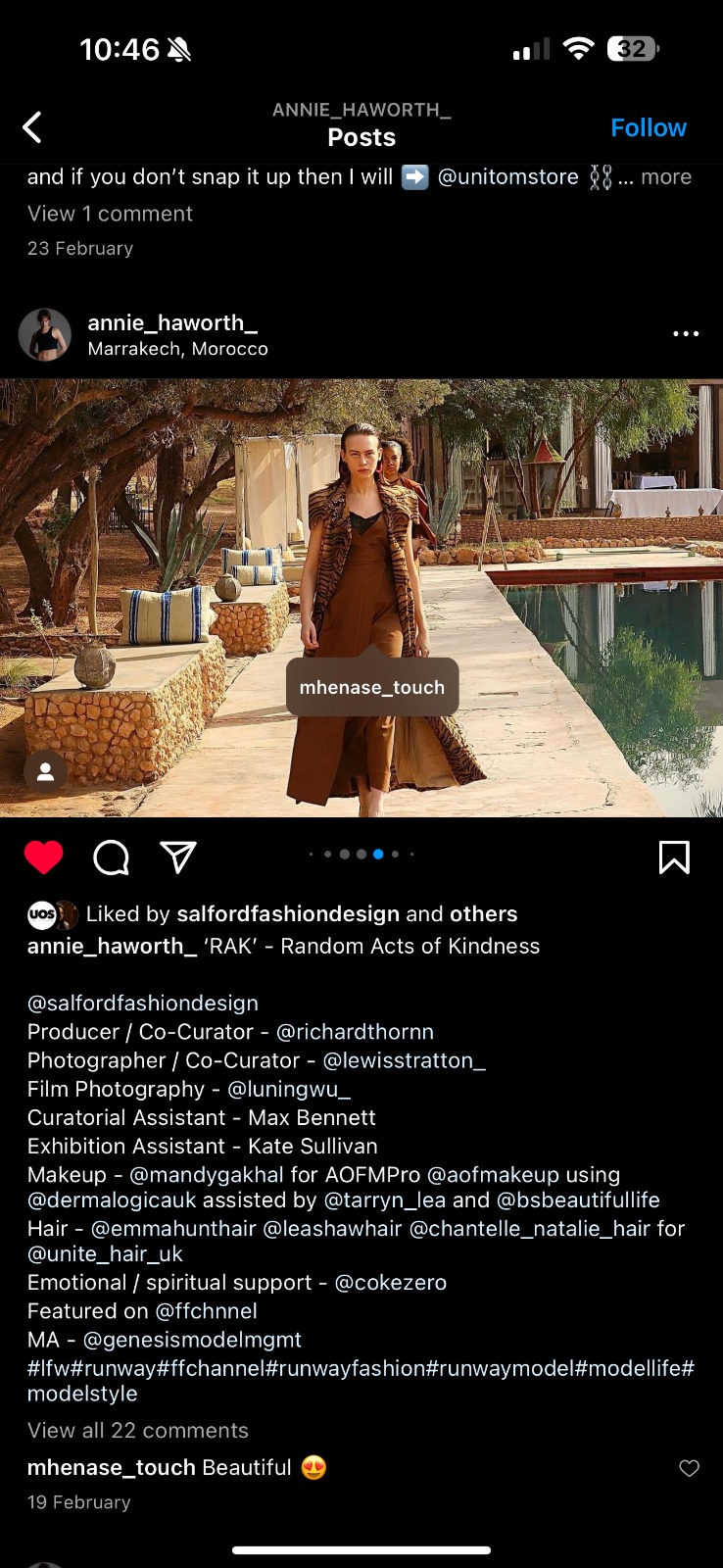Image resolution: width=723 pixels, height=1568 pixels.
Task: Open 'View 1 comment' link
Action: pos(110,214)
